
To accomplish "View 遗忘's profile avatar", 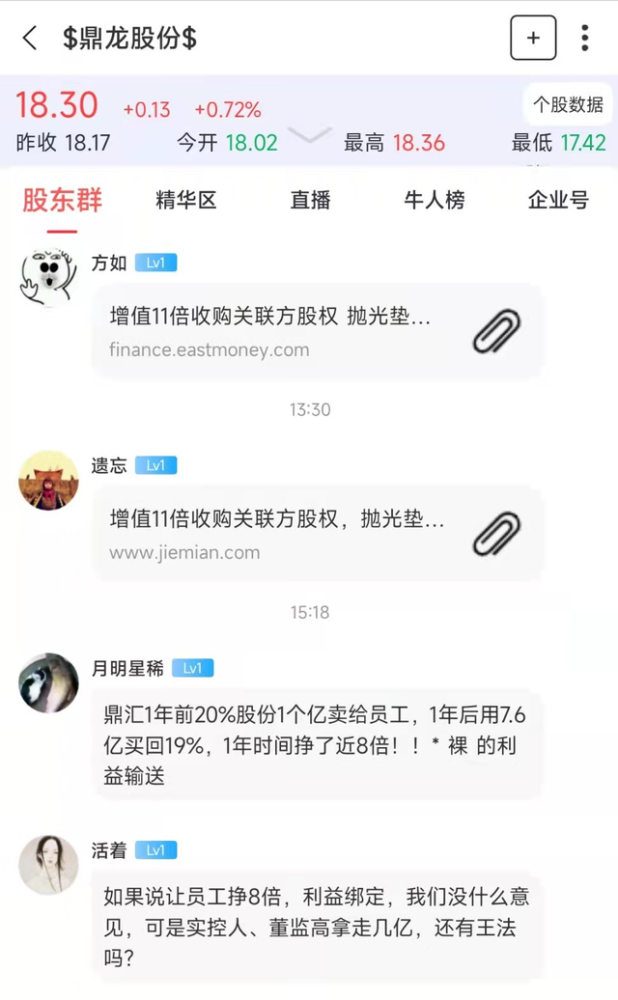I will pyautogui.click(x=48, y=479).
